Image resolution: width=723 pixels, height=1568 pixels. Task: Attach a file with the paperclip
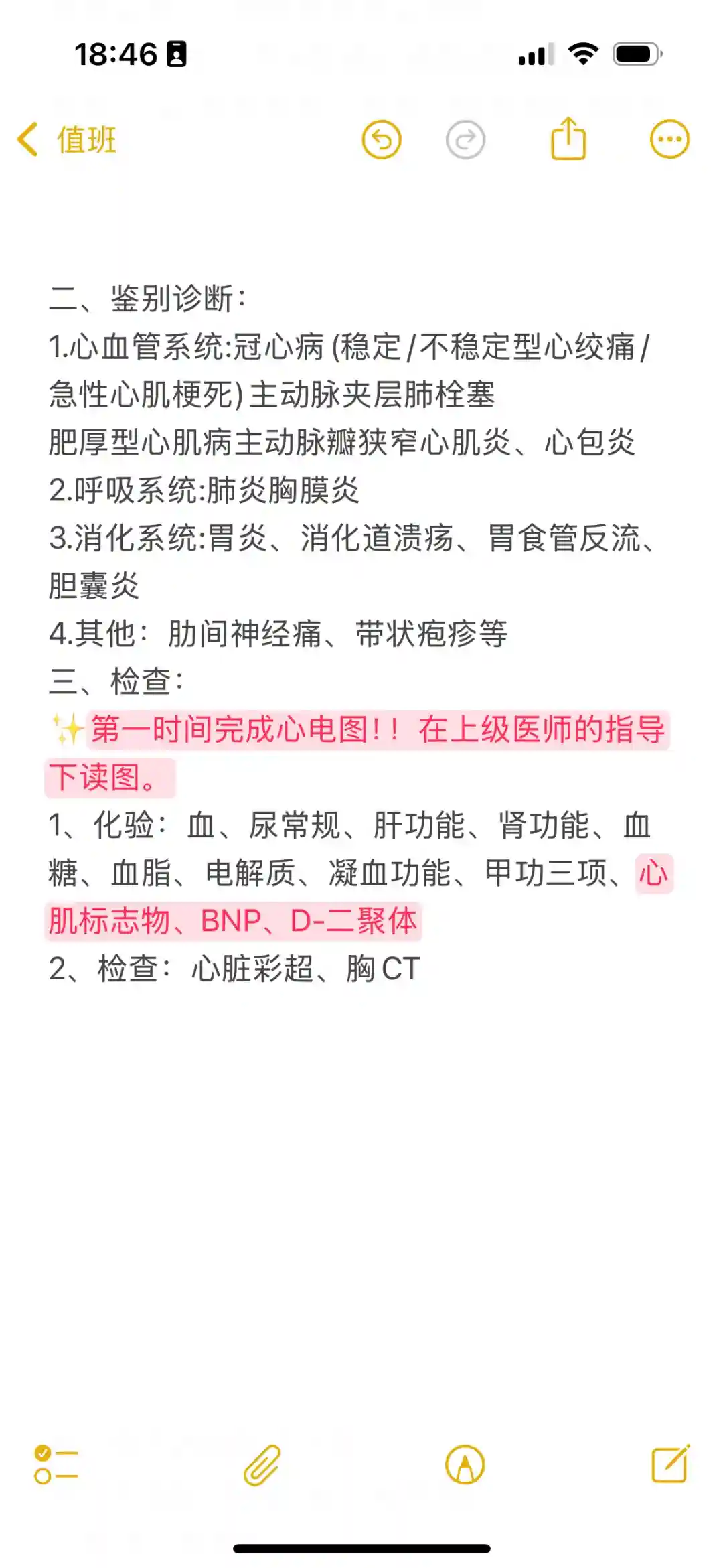262,1464
